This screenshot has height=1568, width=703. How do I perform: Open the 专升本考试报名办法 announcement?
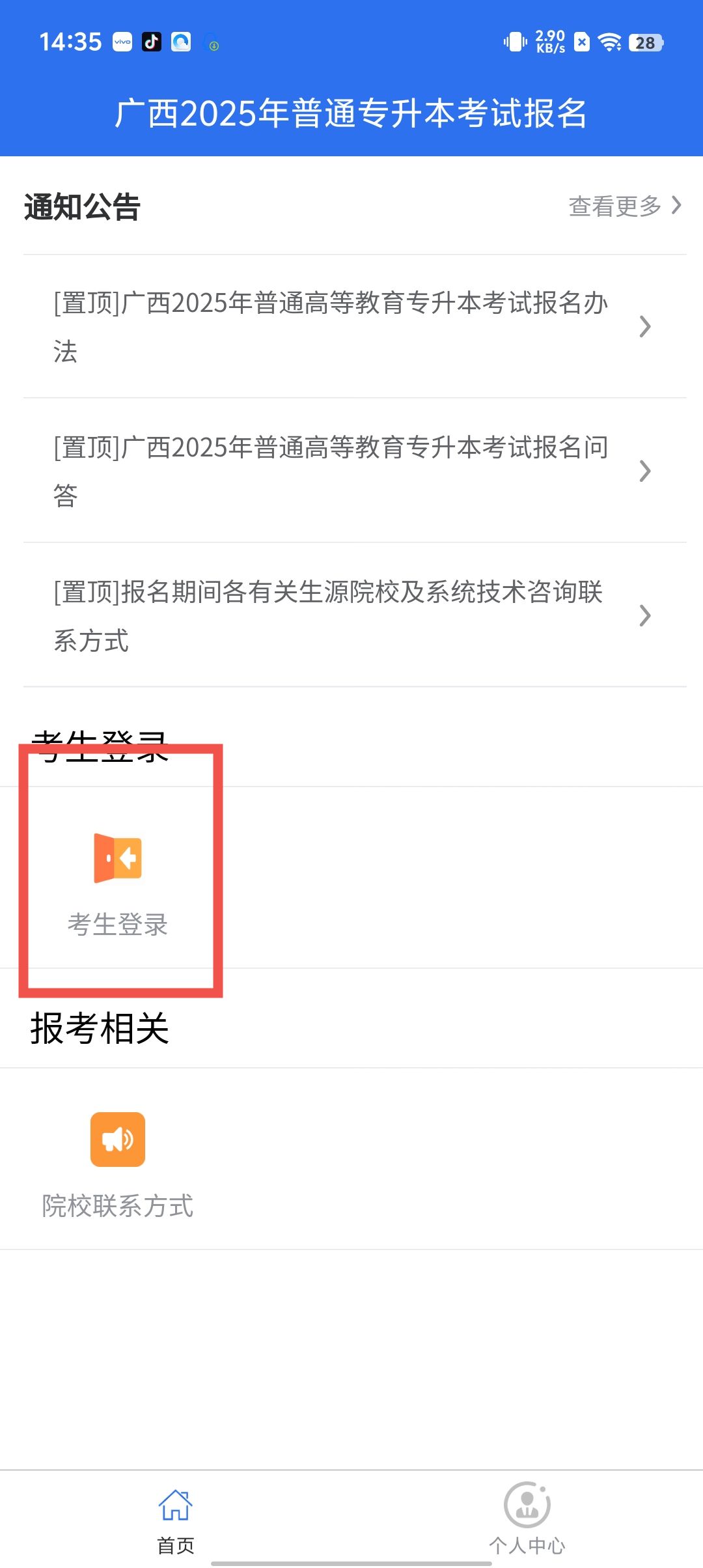[351, 326]
